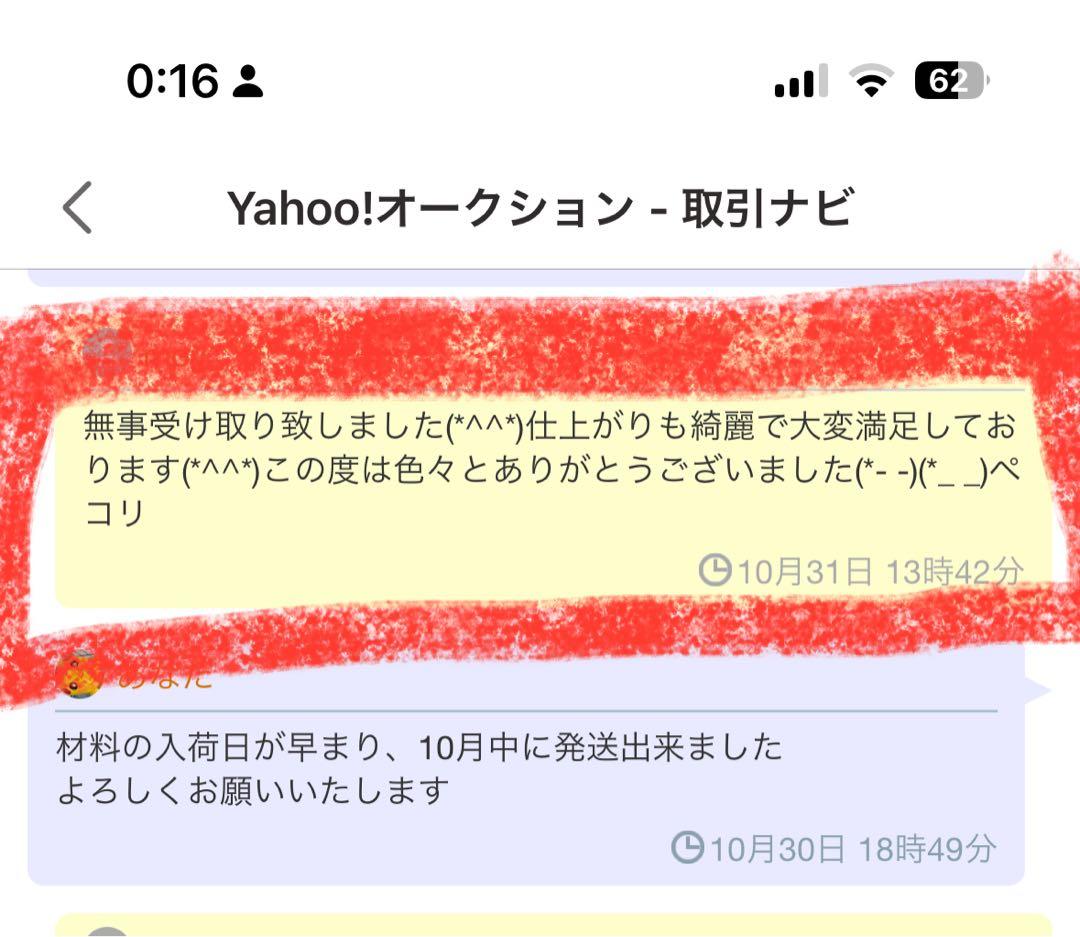The image size is (1080, 937).
Task: Go back from the 取引ナビ screen
Action: pos(78,208)
